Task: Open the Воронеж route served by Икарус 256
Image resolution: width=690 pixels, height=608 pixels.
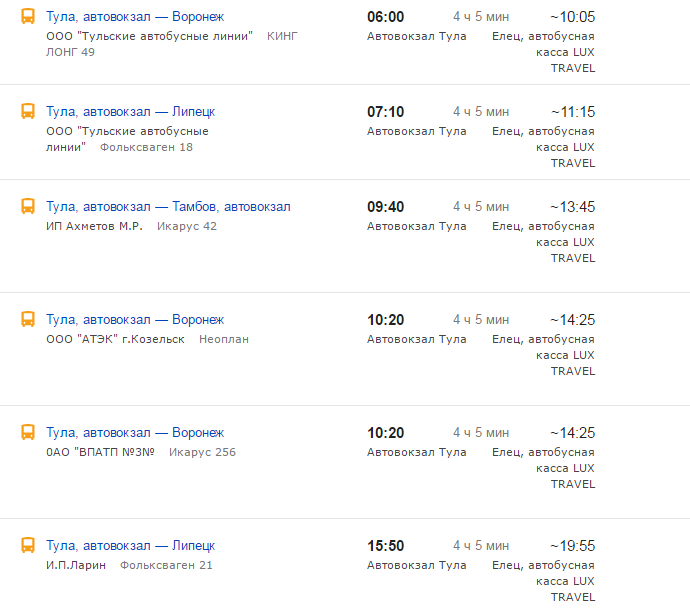Action: tap(135, 433)
